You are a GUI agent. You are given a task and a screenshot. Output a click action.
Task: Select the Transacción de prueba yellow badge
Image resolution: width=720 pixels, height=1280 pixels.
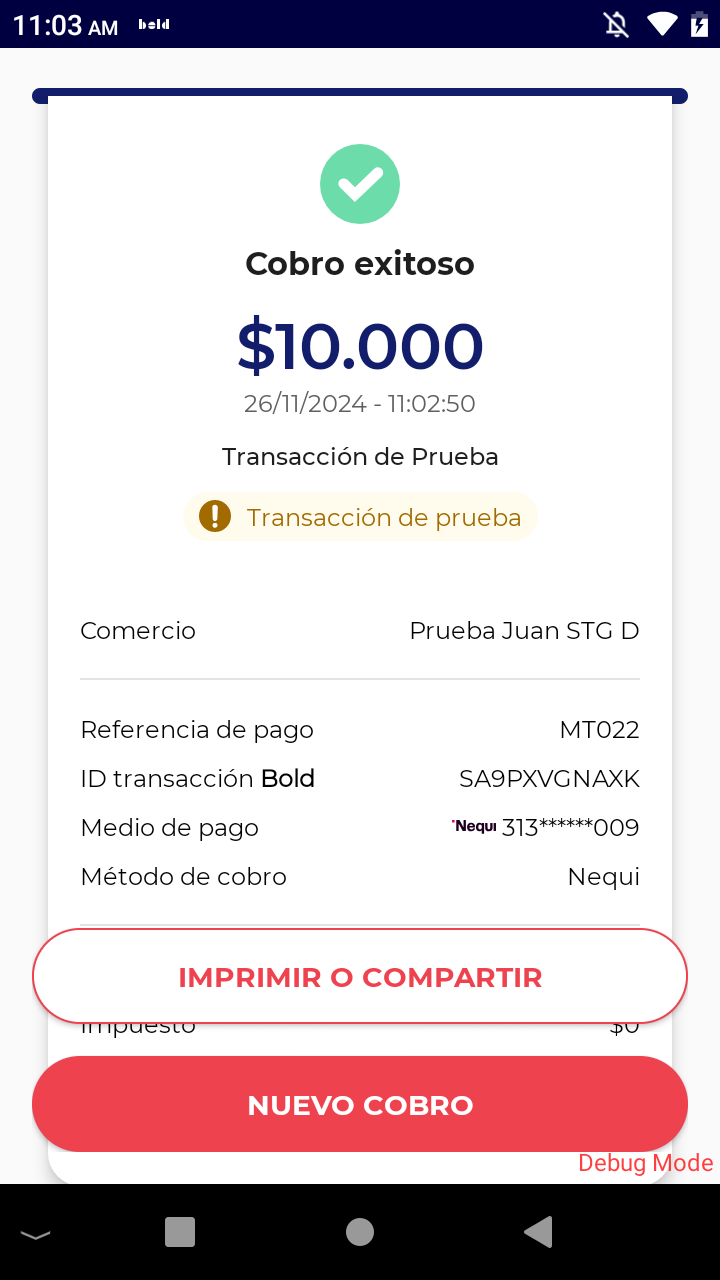coord(360,516)
